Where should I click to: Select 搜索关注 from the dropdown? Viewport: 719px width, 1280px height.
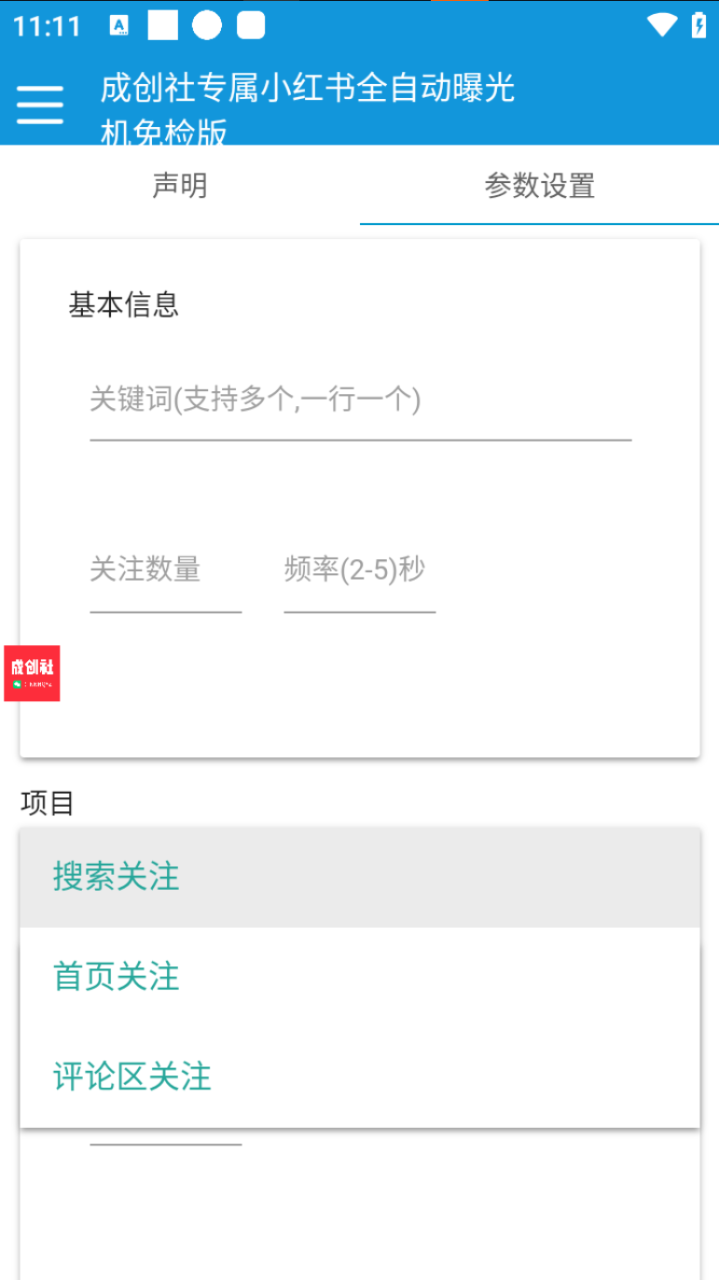click(x=359, y=877)
